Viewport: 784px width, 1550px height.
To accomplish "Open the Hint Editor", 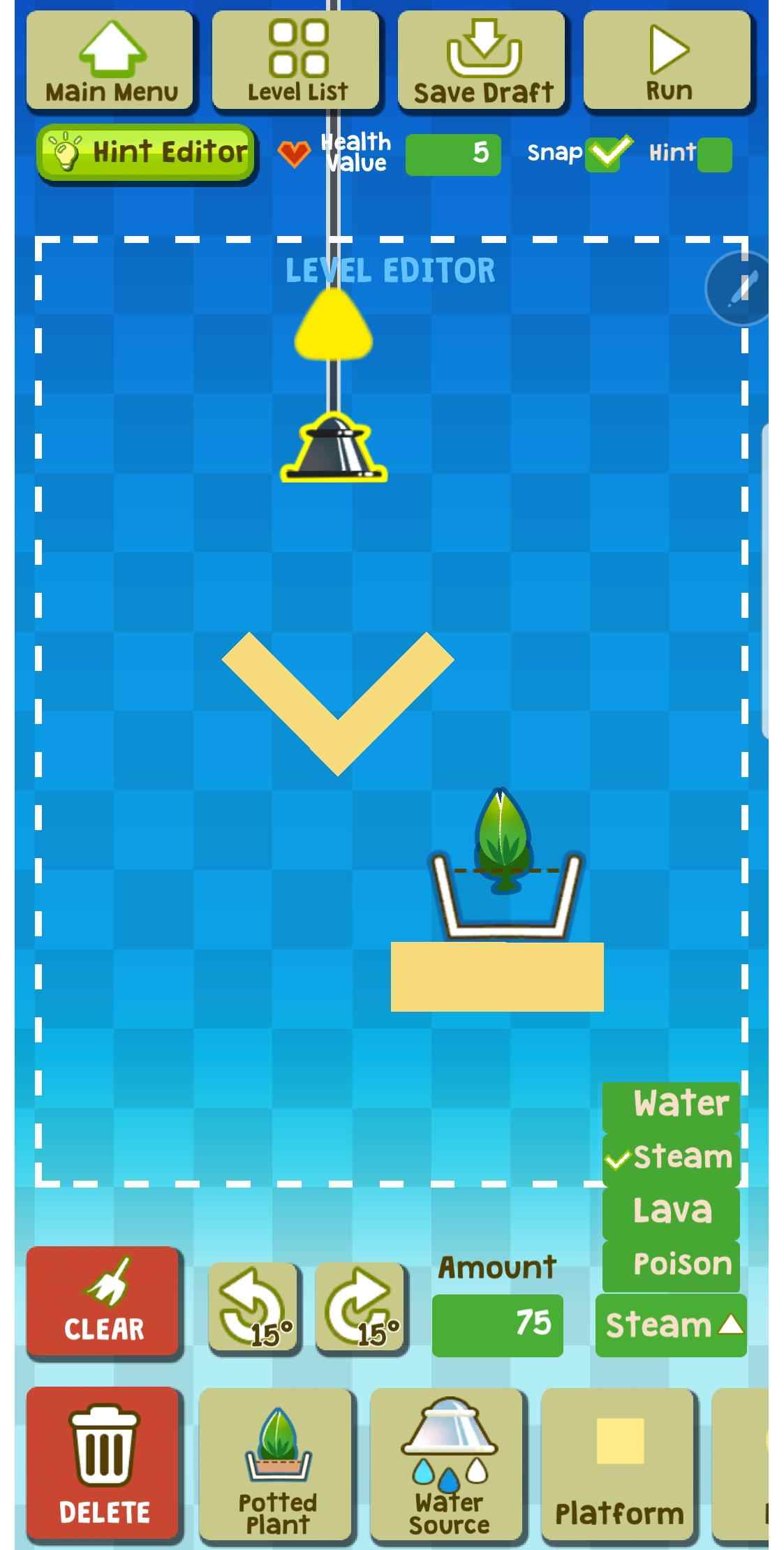I will click(x=145, y=152).
